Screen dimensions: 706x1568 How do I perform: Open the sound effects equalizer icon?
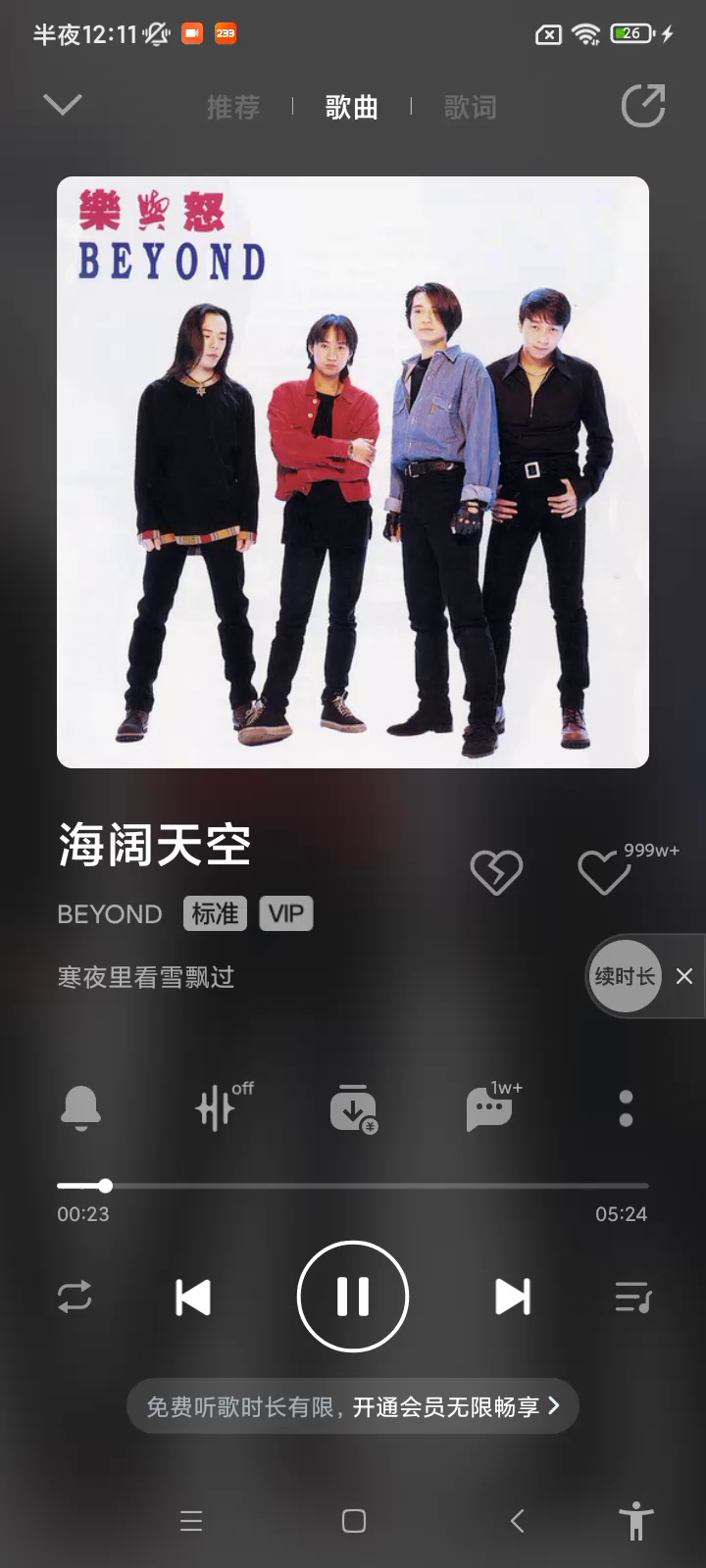(x=218, y=1108)
